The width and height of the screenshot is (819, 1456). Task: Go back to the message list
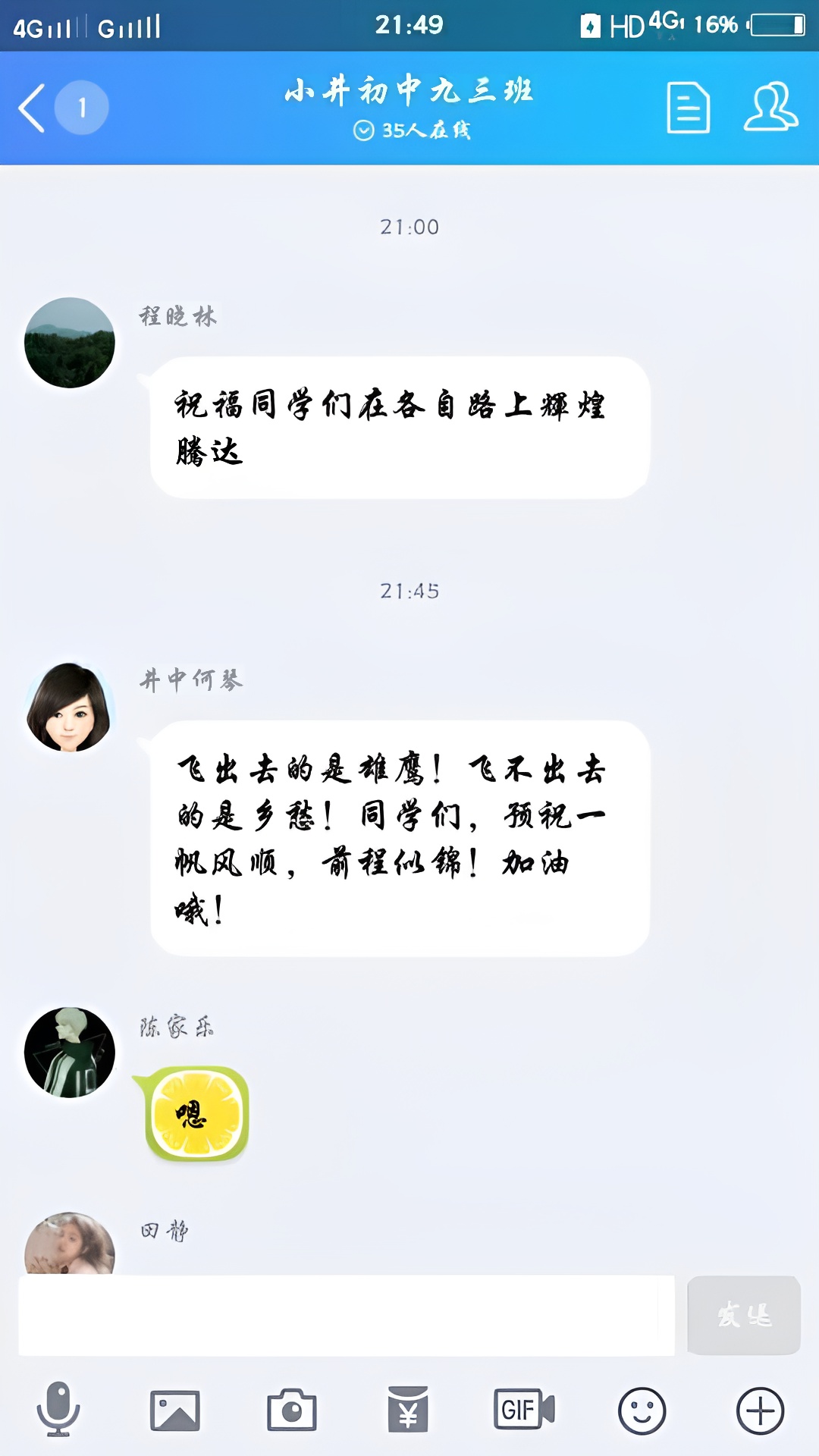click(32, 108)
